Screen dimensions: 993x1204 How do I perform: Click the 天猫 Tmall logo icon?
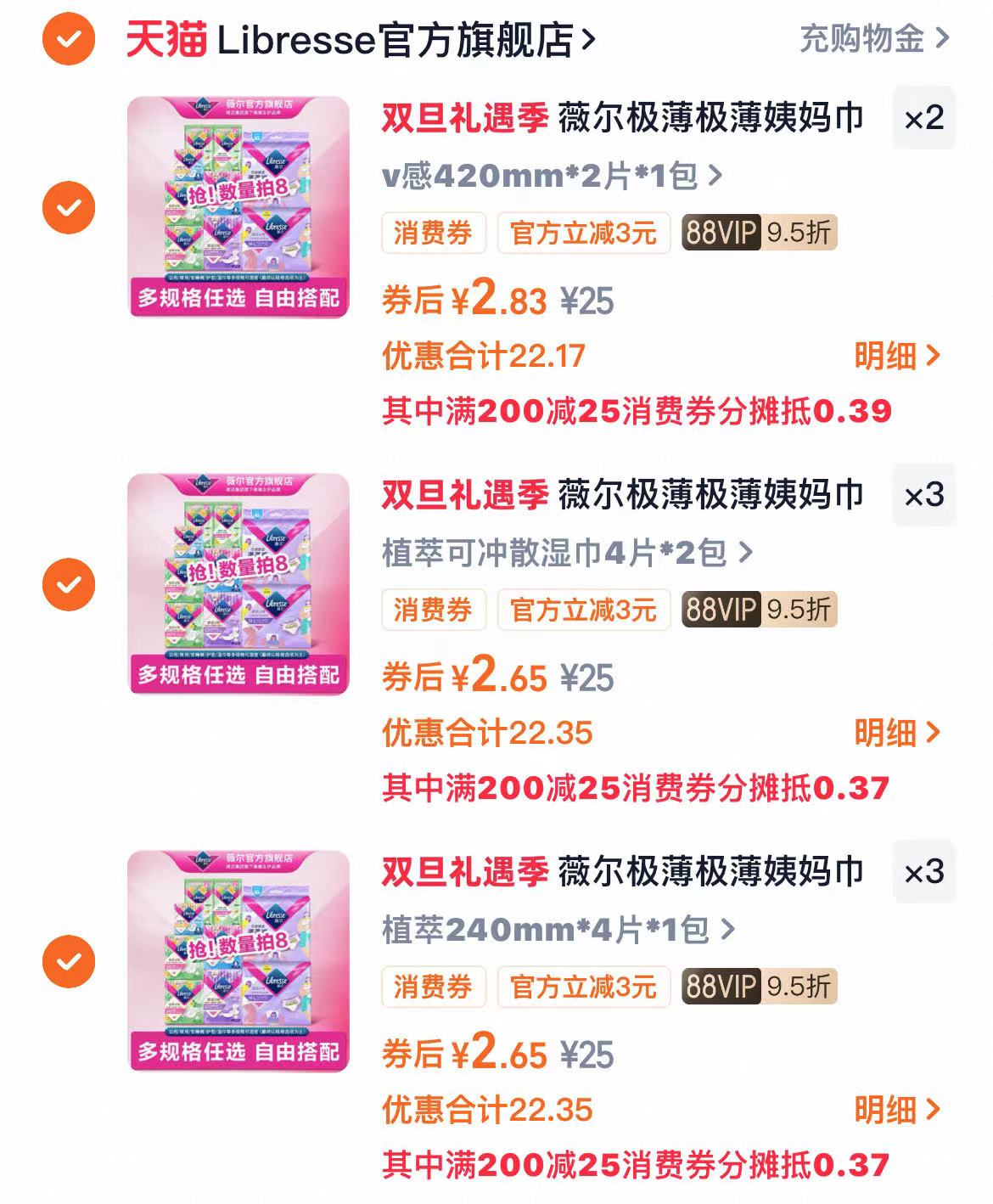click(x=161, y=38)
